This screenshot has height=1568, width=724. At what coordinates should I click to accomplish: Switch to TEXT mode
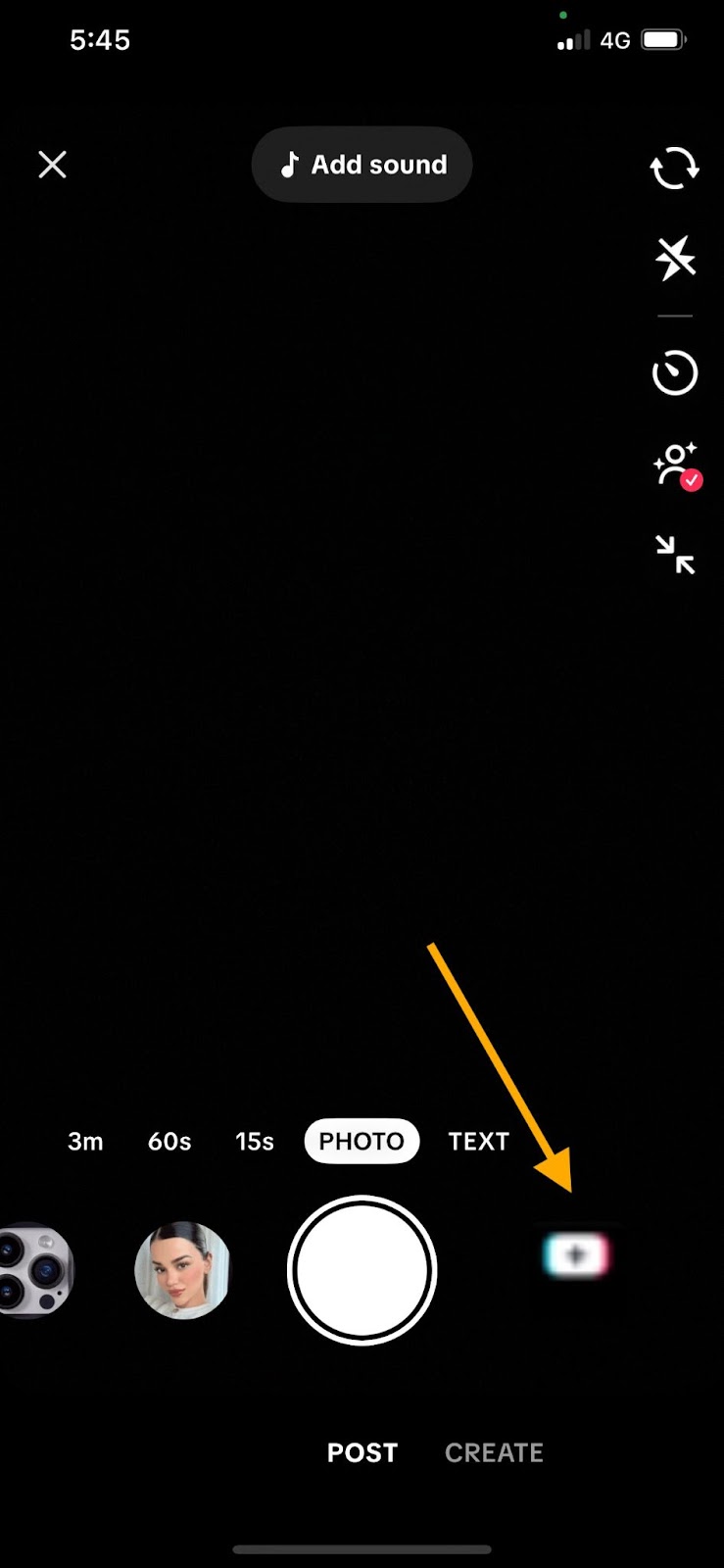(x=478, y=1142)
